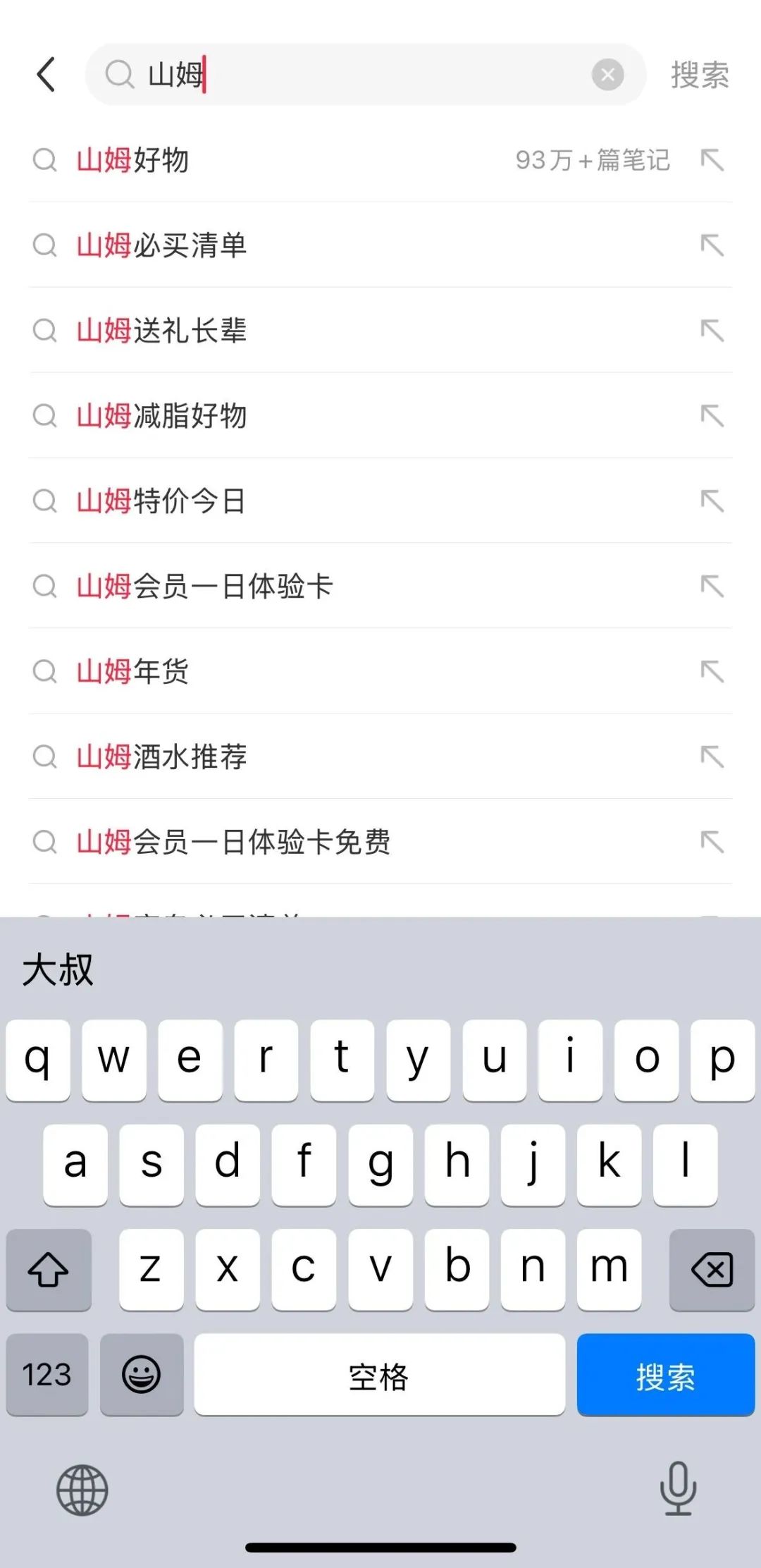Screen dimensions: 761x1568
Task: Pick the keyboard candidate word 大叔
Action: point(58,970)
